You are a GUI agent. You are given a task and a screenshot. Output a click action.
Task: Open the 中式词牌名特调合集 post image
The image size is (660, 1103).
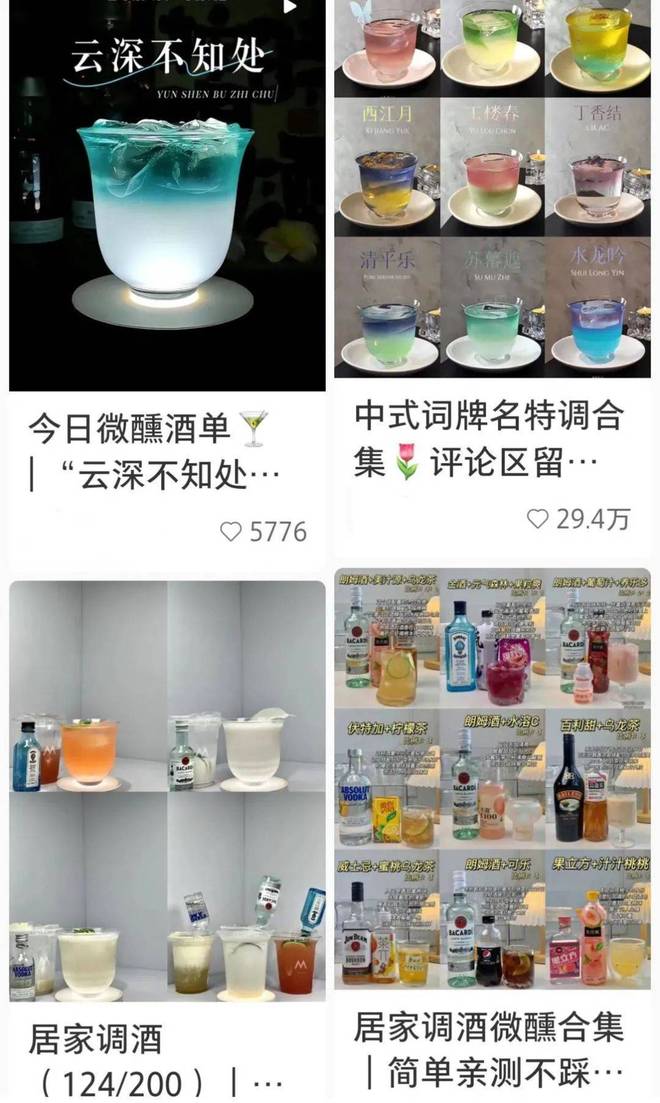[x=492, y=188]
